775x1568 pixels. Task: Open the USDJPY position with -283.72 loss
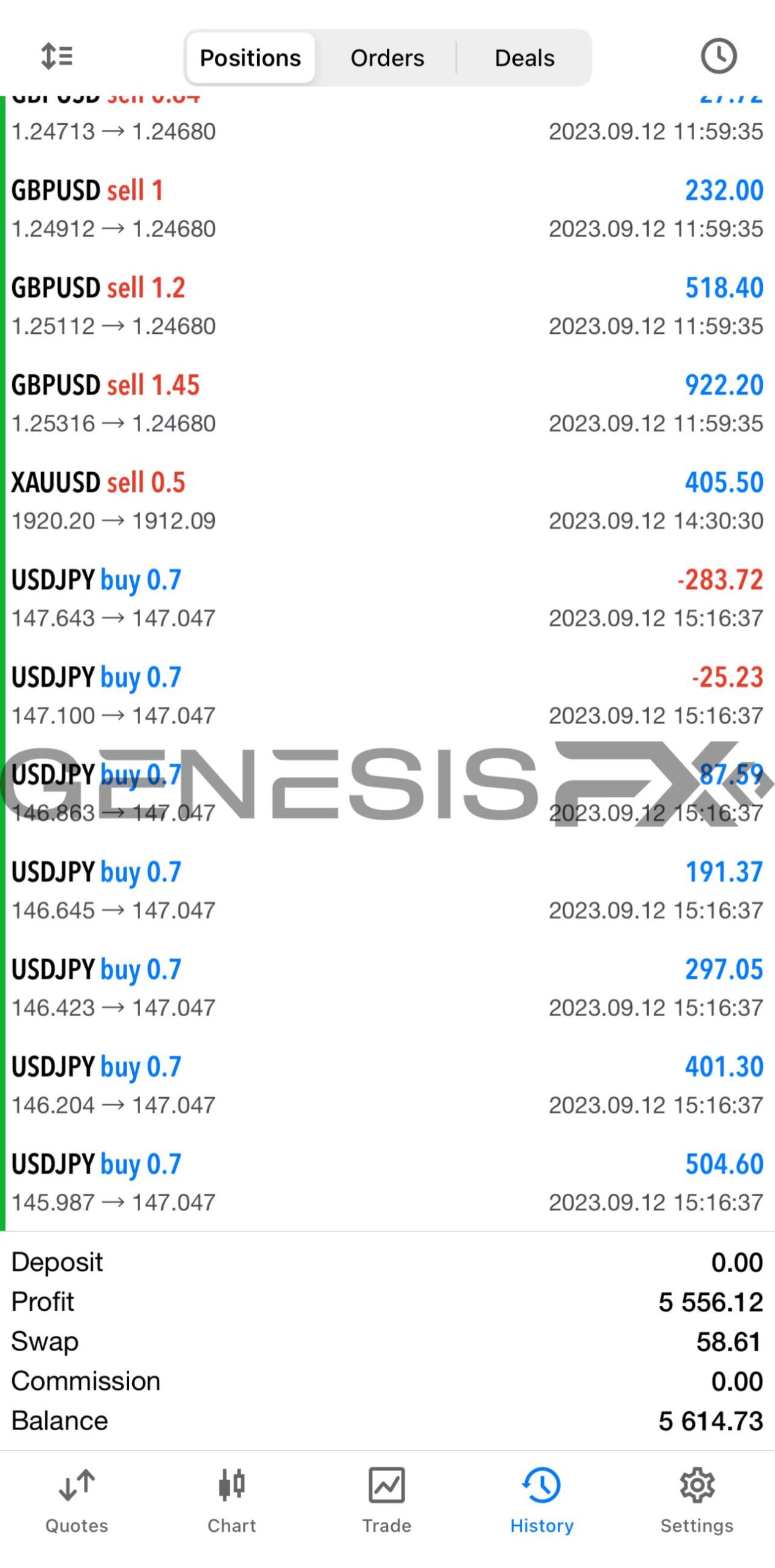(387, 599)
